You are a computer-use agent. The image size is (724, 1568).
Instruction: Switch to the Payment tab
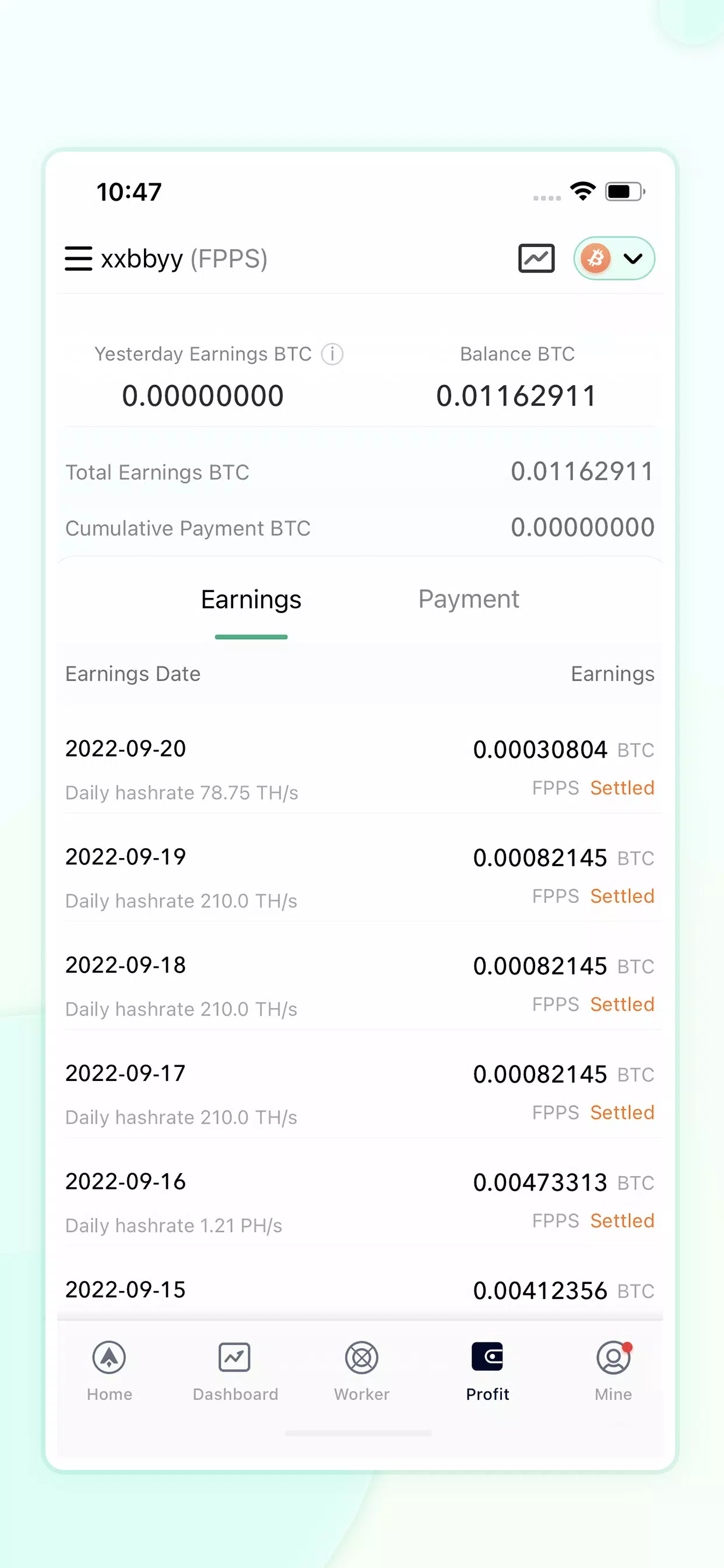[469, 600]
